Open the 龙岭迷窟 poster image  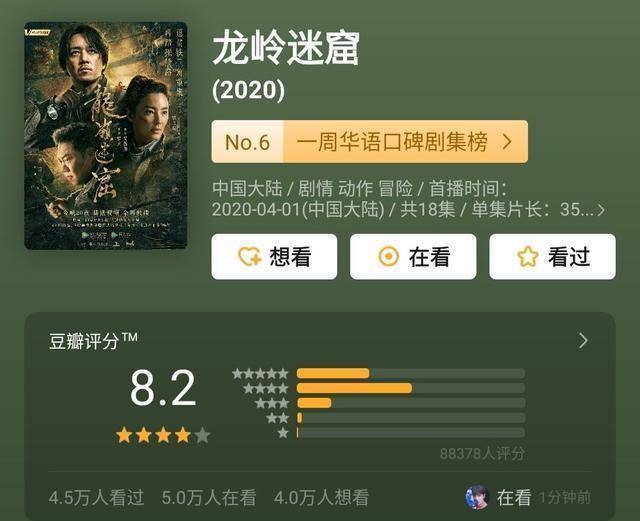pos(106,135)
